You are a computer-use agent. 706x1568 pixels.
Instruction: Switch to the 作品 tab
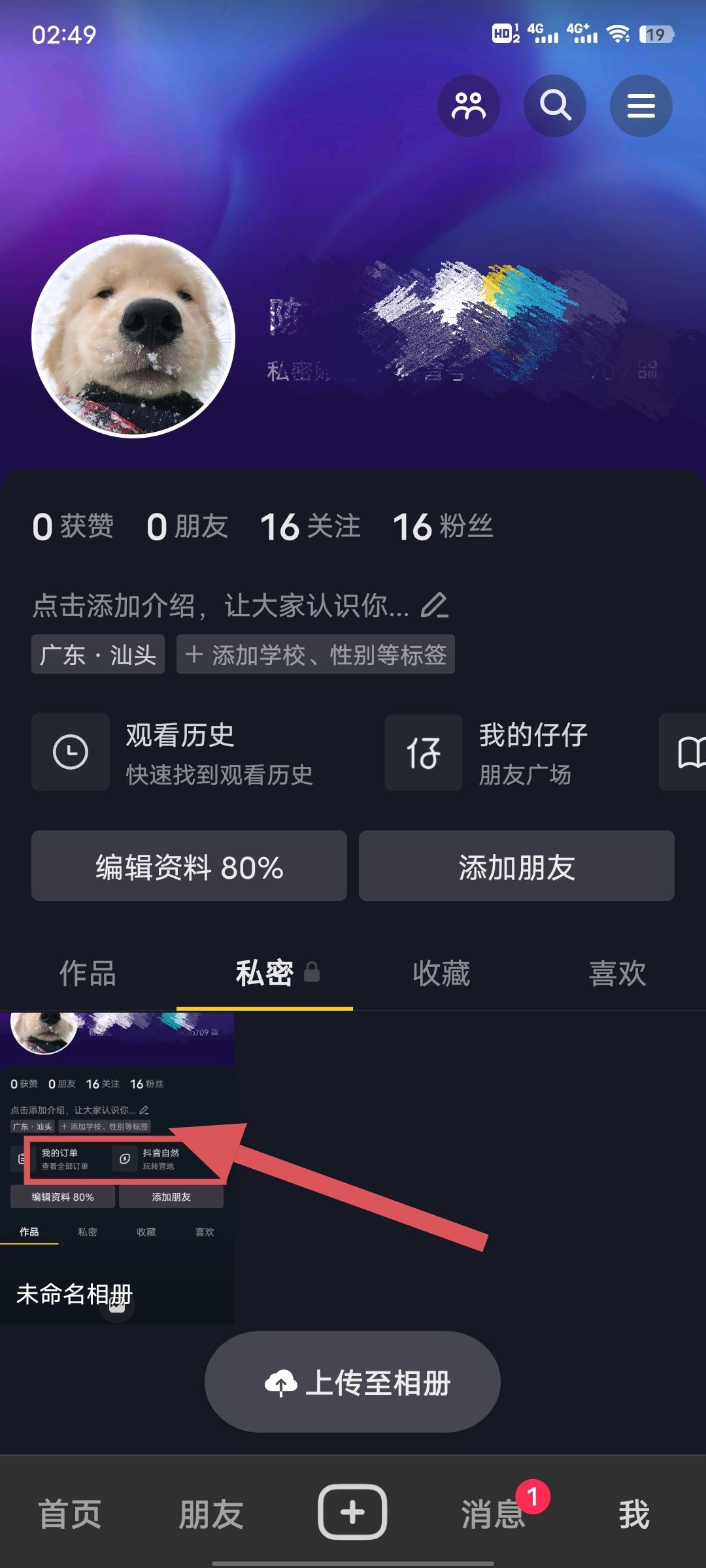pyautogui.click(x=88, y=974)
